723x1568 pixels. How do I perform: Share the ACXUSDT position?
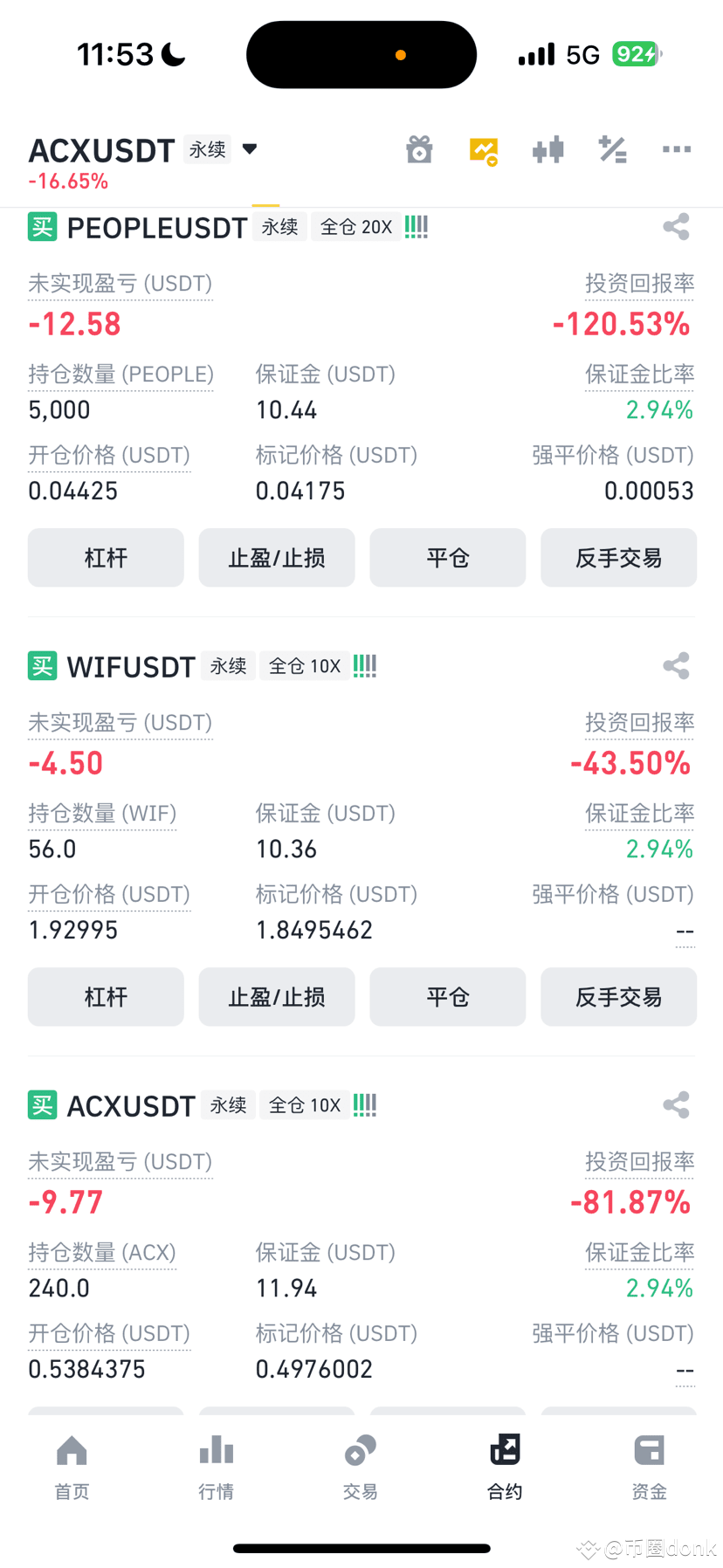tap(677, 1104)
